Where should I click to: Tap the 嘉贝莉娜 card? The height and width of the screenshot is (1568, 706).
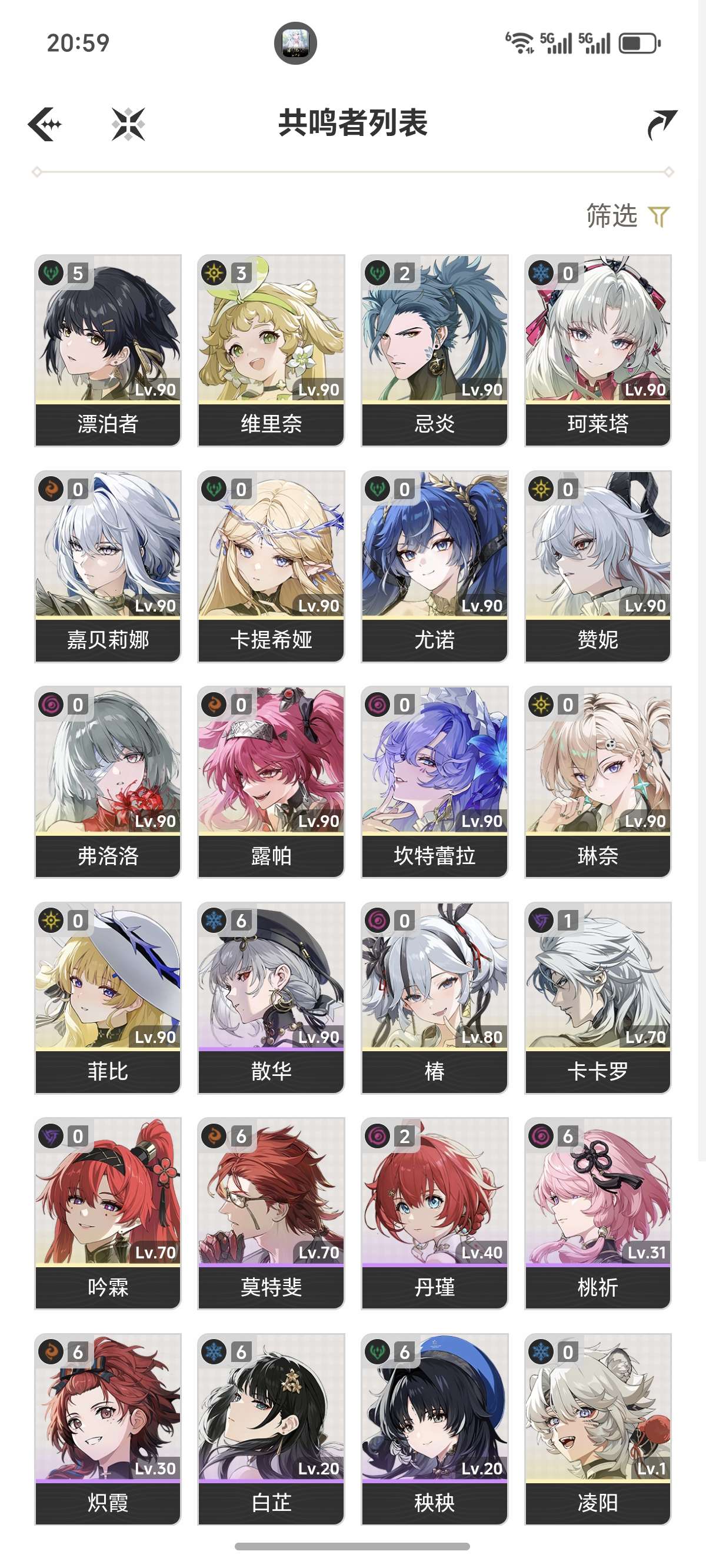pyautogui.click(x=108, y=566)
